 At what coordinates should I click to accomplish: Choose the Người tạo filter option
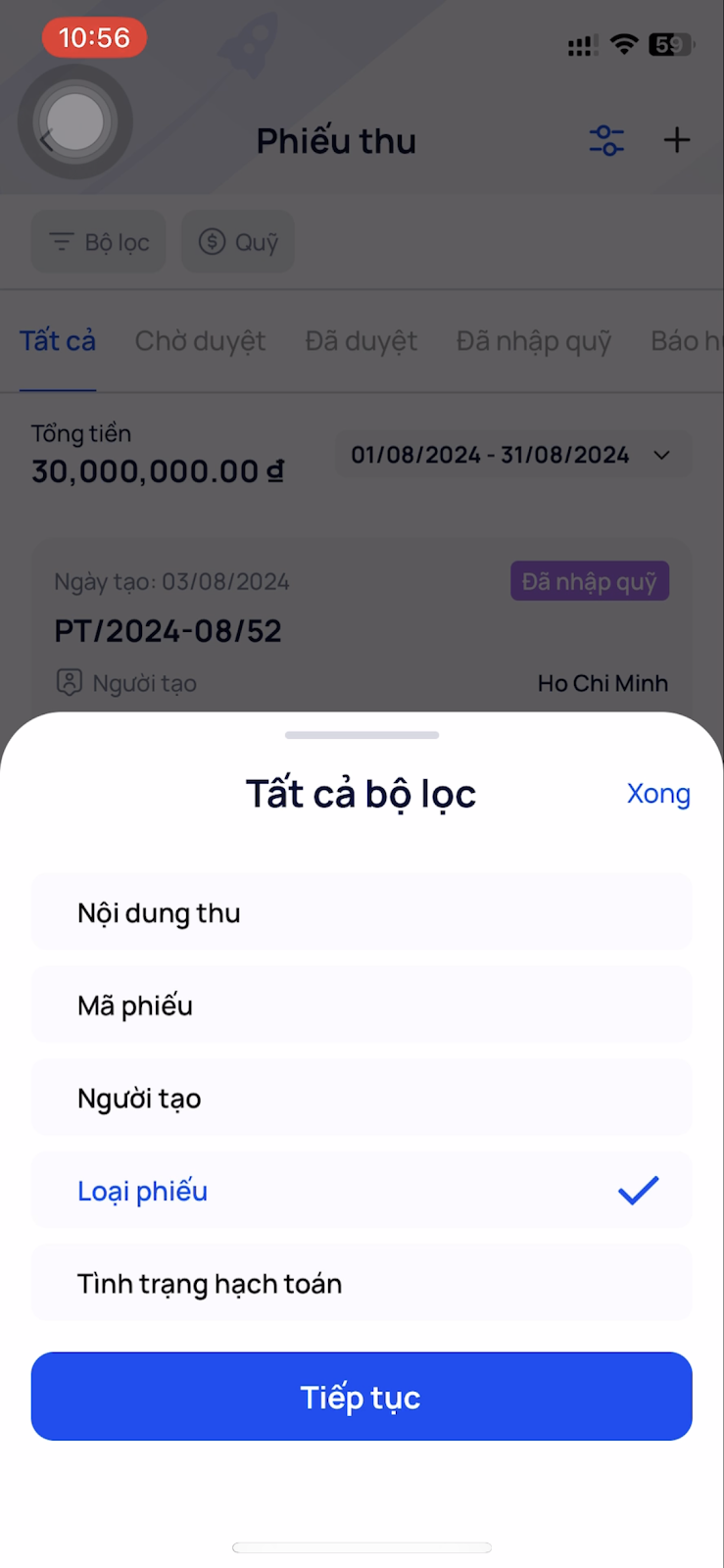361,1099
